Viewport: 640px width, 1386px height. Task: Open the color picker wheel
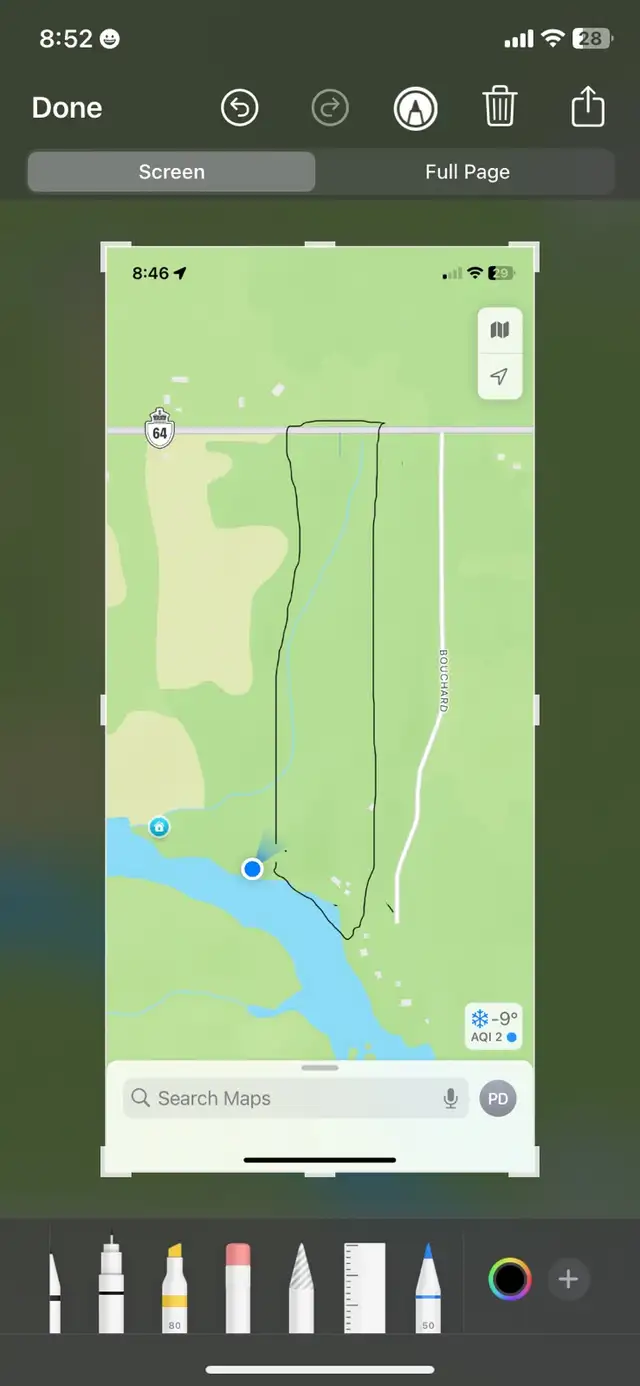(x=510, y=1279)
